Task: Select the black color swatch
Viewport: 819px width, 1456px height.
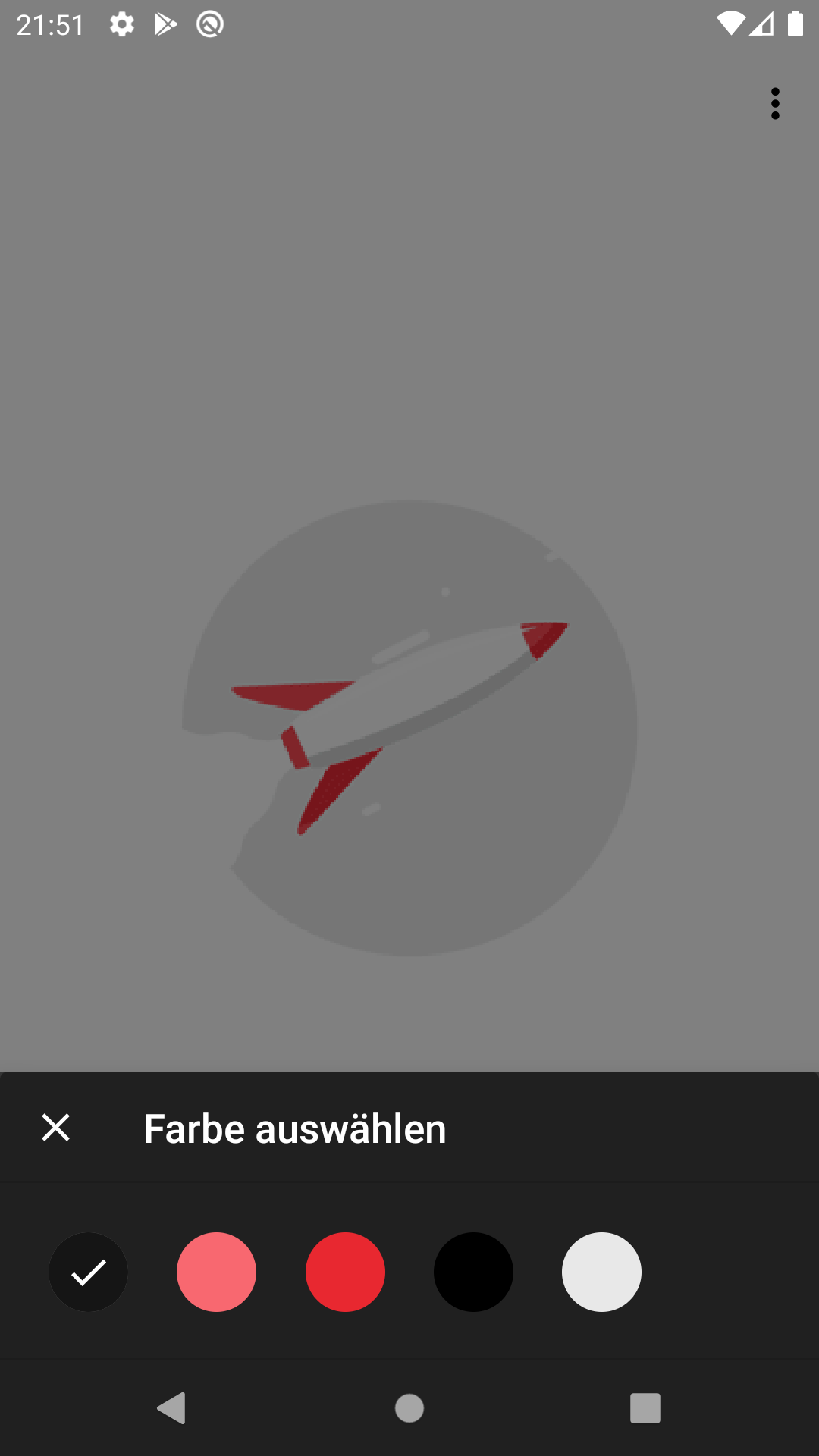Action: point(473,1272)
